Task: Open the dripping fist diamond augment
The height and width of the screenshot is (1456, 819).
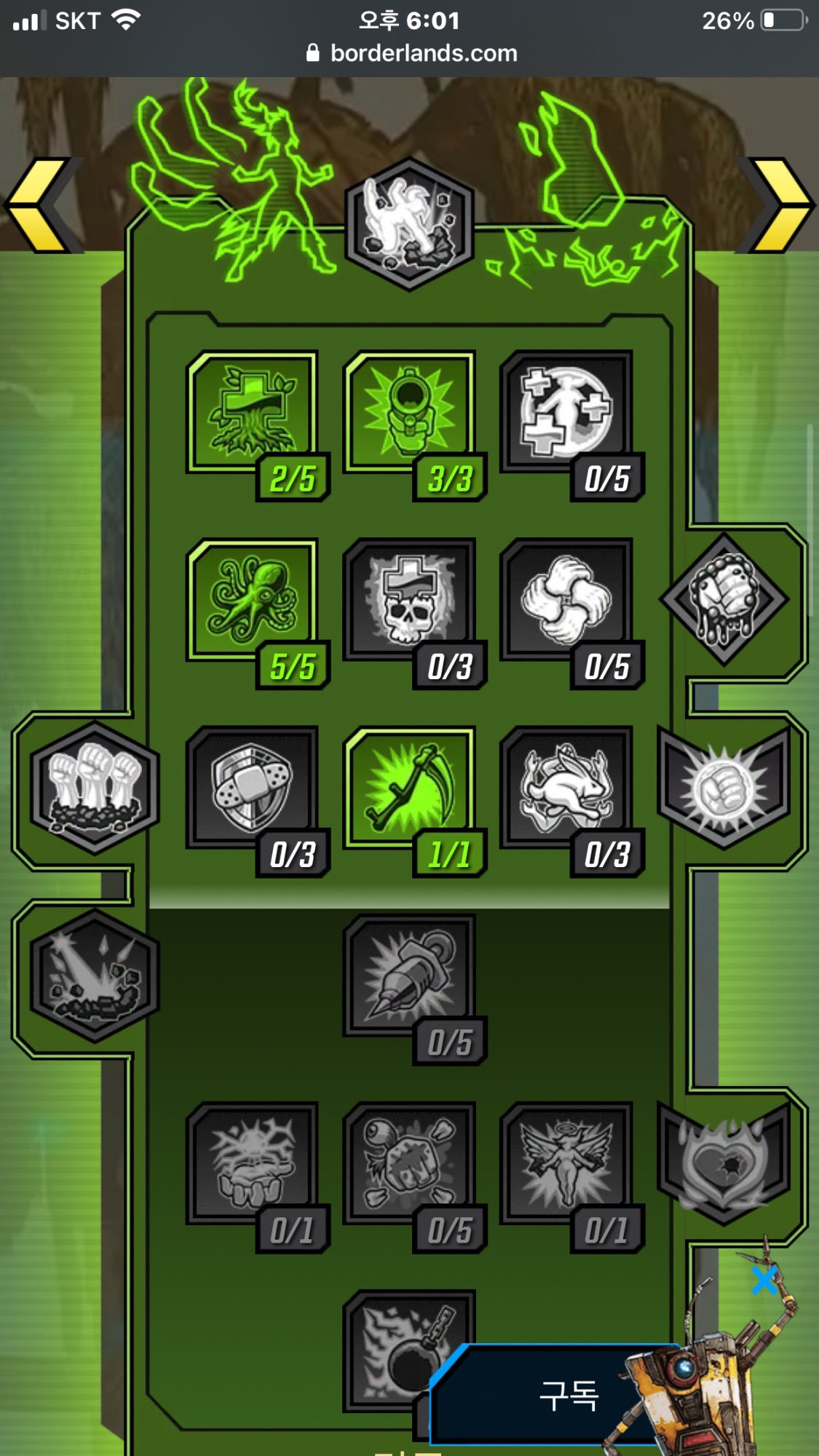Action: 724,599
